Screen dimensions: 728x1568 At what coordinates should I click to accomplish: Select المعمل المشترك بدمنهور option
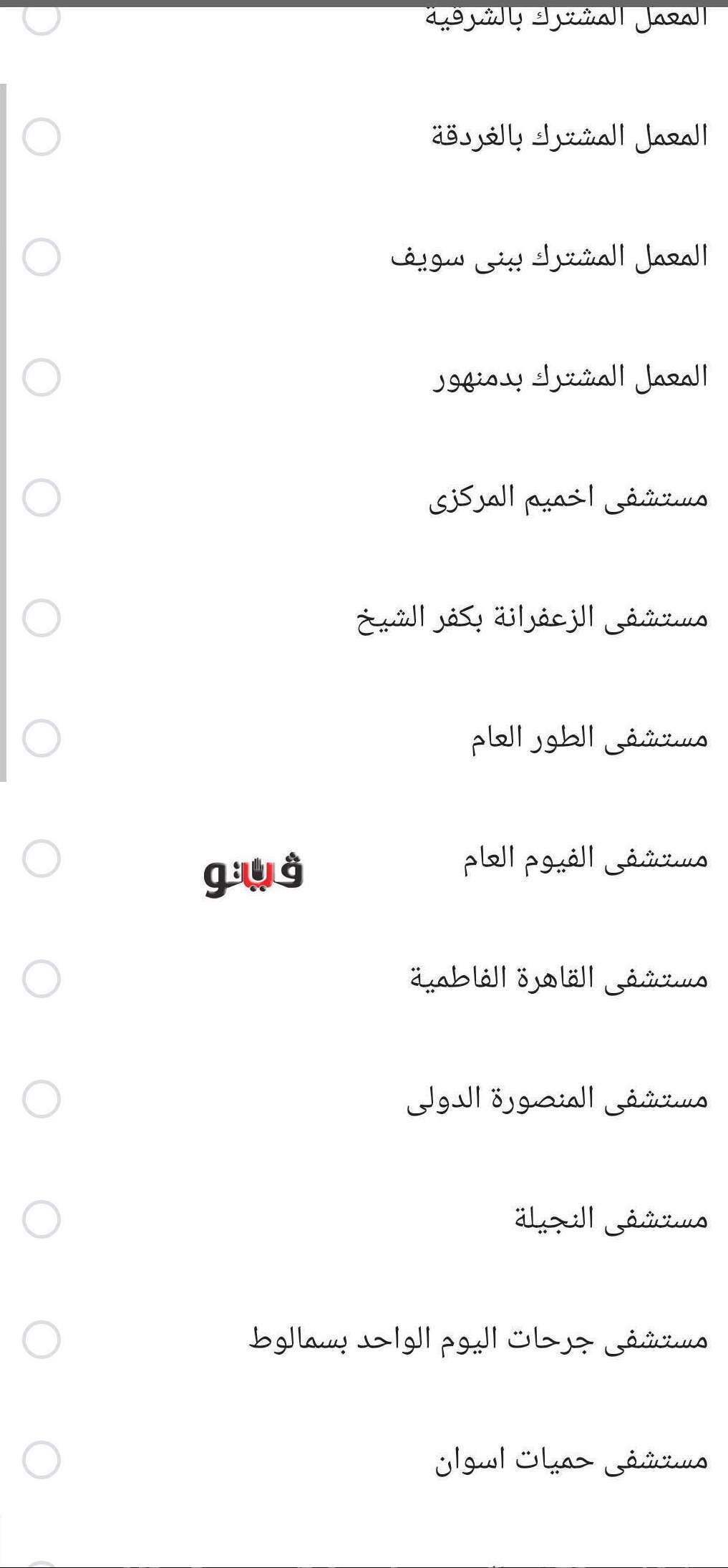pos(42,377)
